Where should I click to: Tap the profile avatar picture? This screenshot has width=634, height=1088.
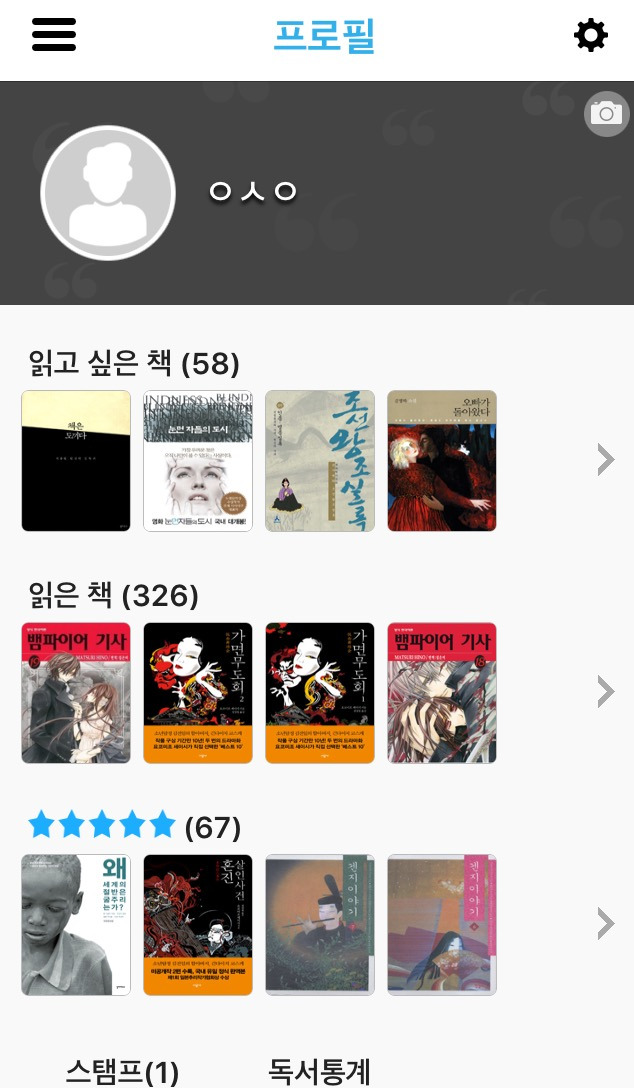[108, 193]
